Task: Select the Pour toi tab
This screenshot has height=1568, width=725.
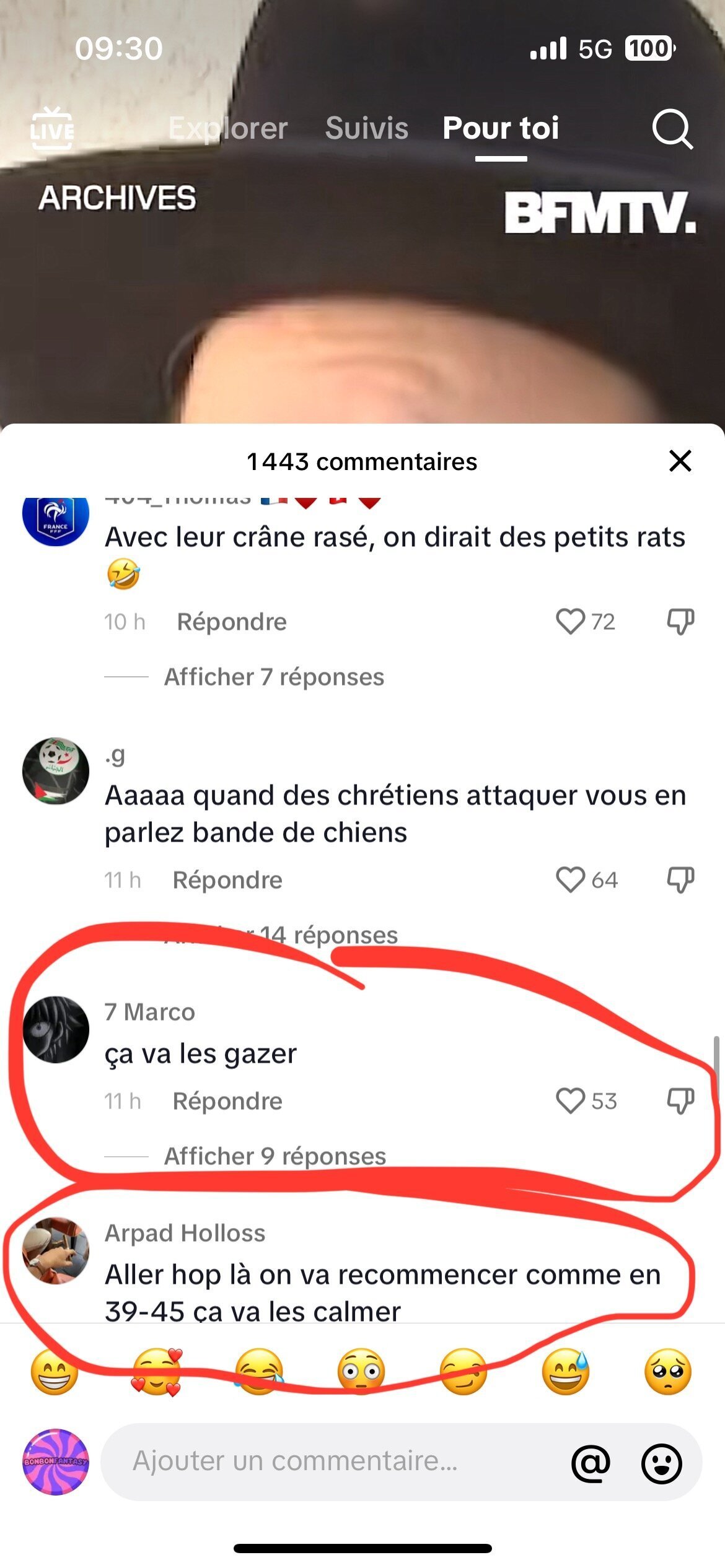Action: click(x=501, y=128)
